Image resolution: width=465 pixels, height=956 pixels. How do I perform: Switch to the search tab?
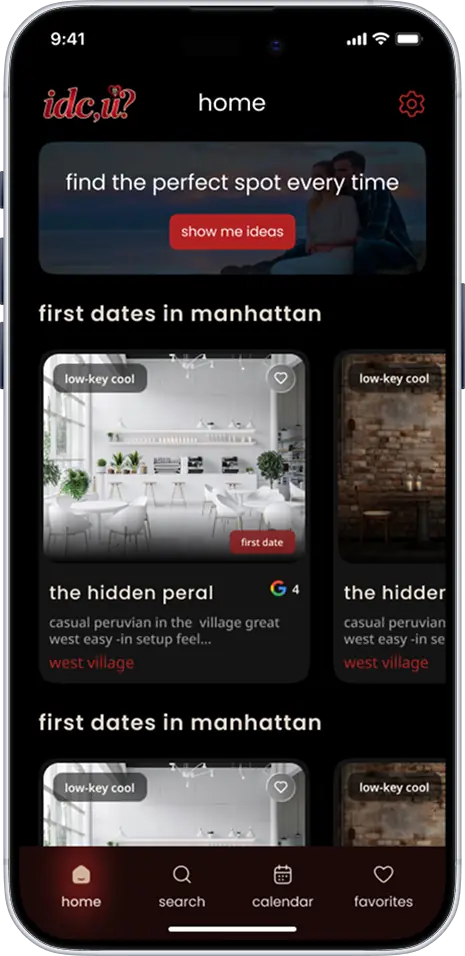coord(182,886)
